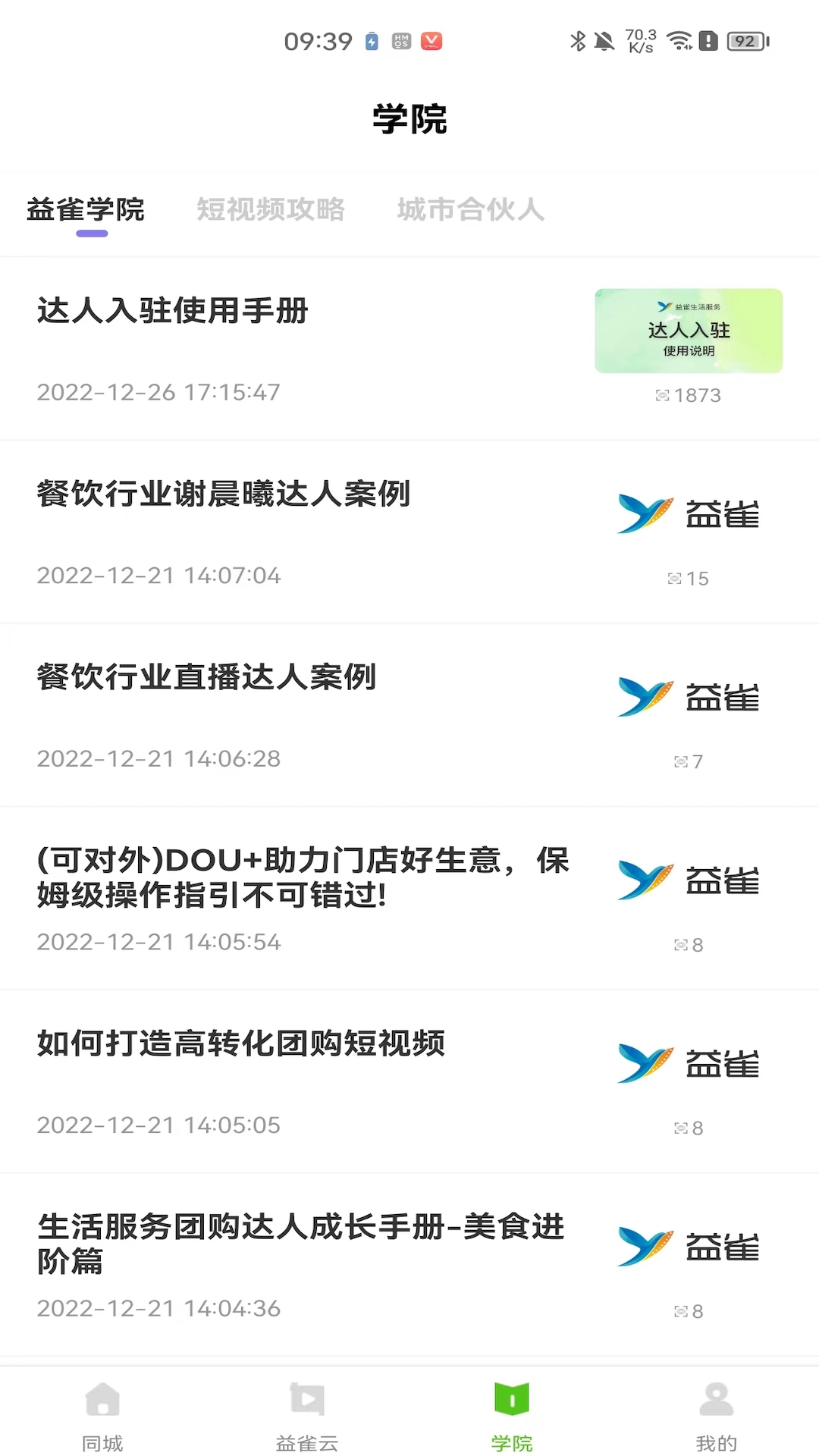Click the 益雀 logo beside 餐饮行业直播达人案例

coord(688,697)
